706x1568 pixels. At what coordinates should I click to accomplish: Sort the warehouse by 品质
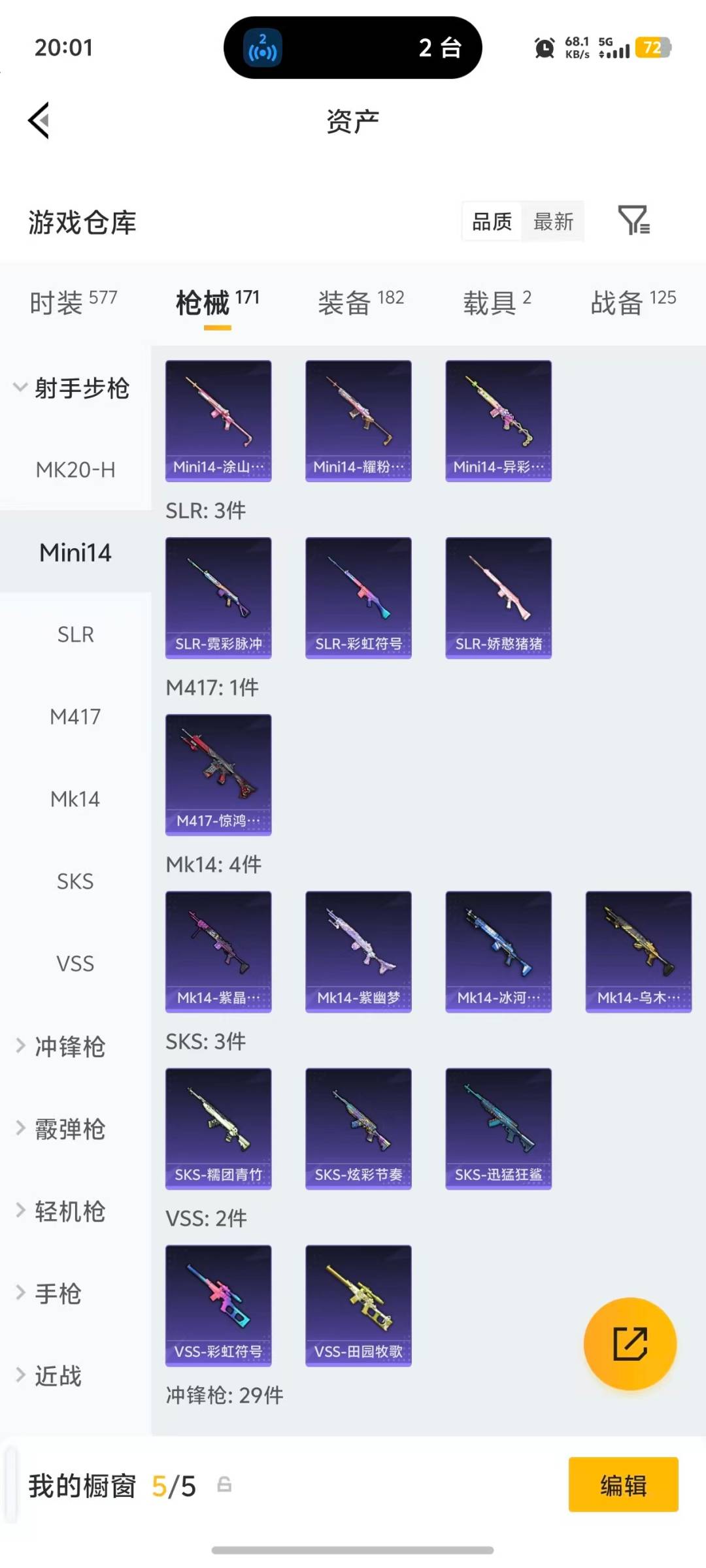tap(492, 222)
